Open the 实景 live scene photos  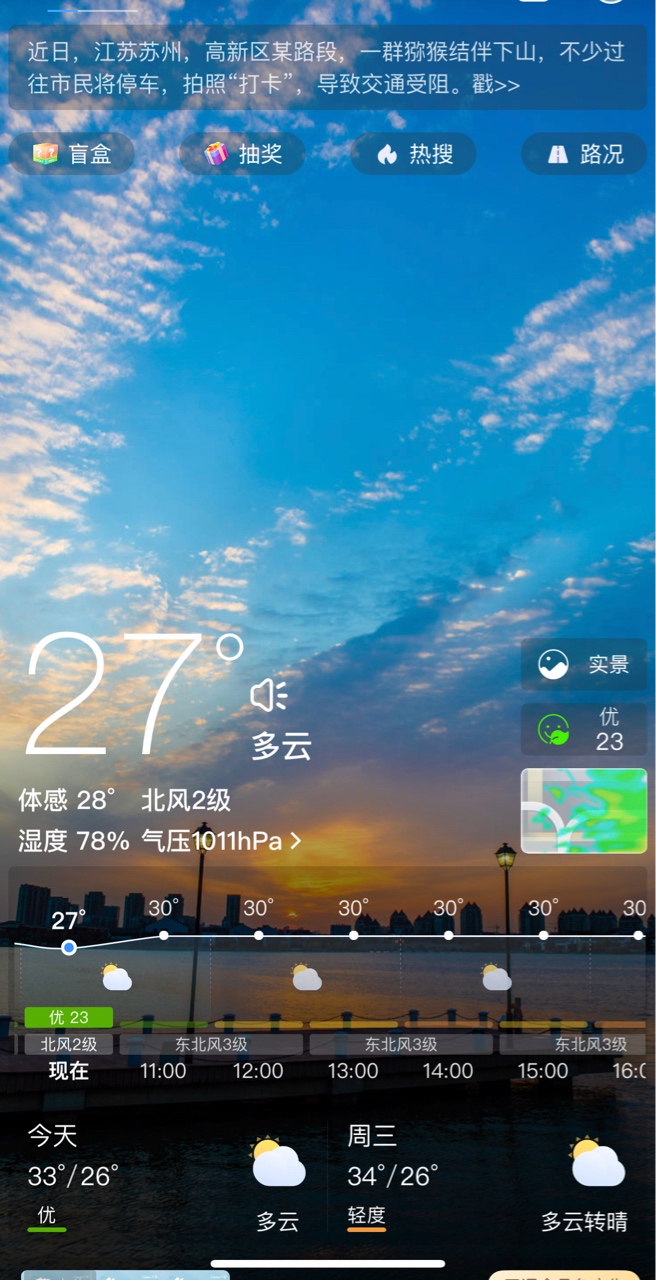[584, 665]
